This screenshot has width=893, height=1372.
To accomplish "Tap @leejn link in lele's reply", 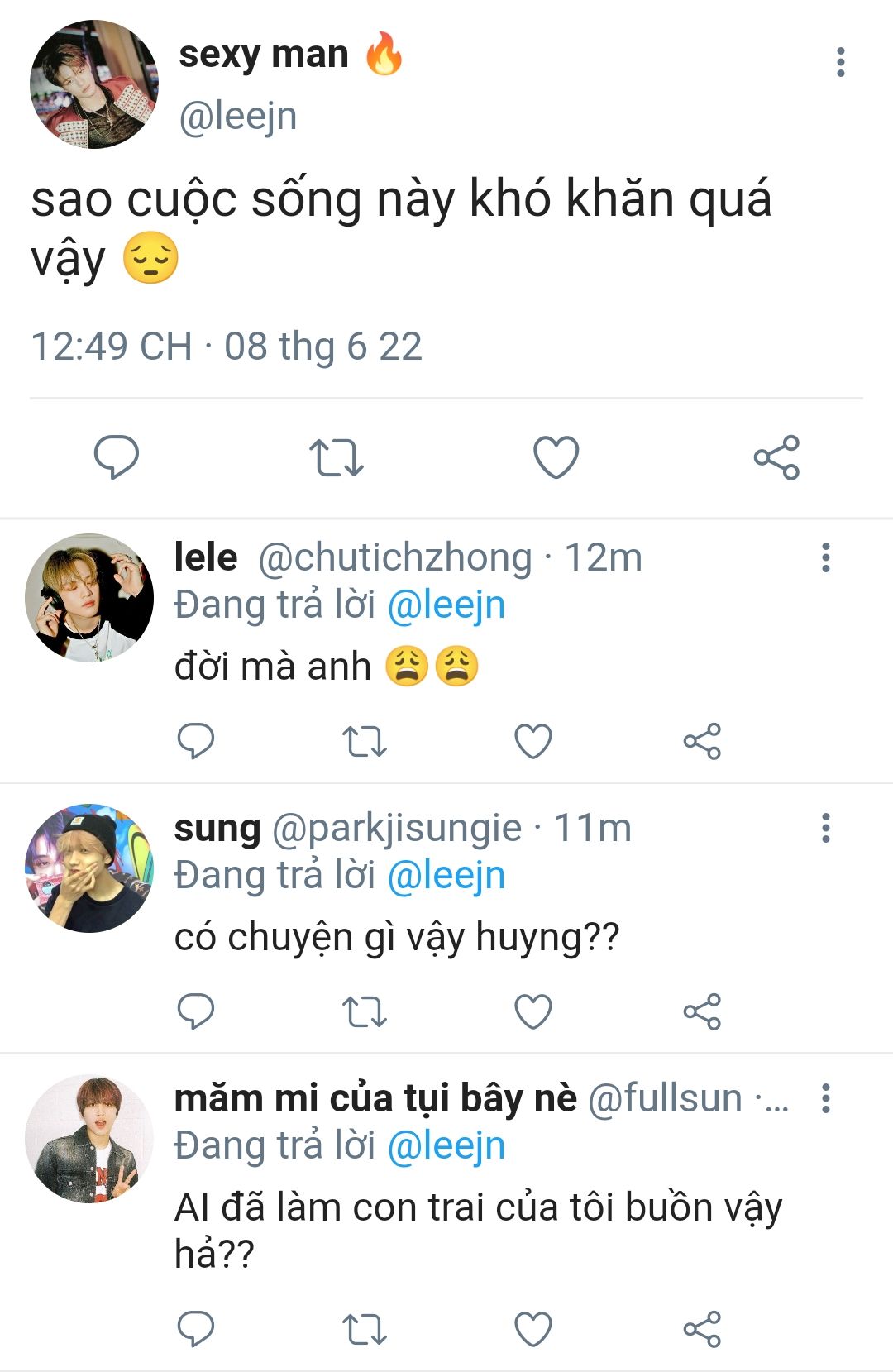I will [x=446, y=605].
